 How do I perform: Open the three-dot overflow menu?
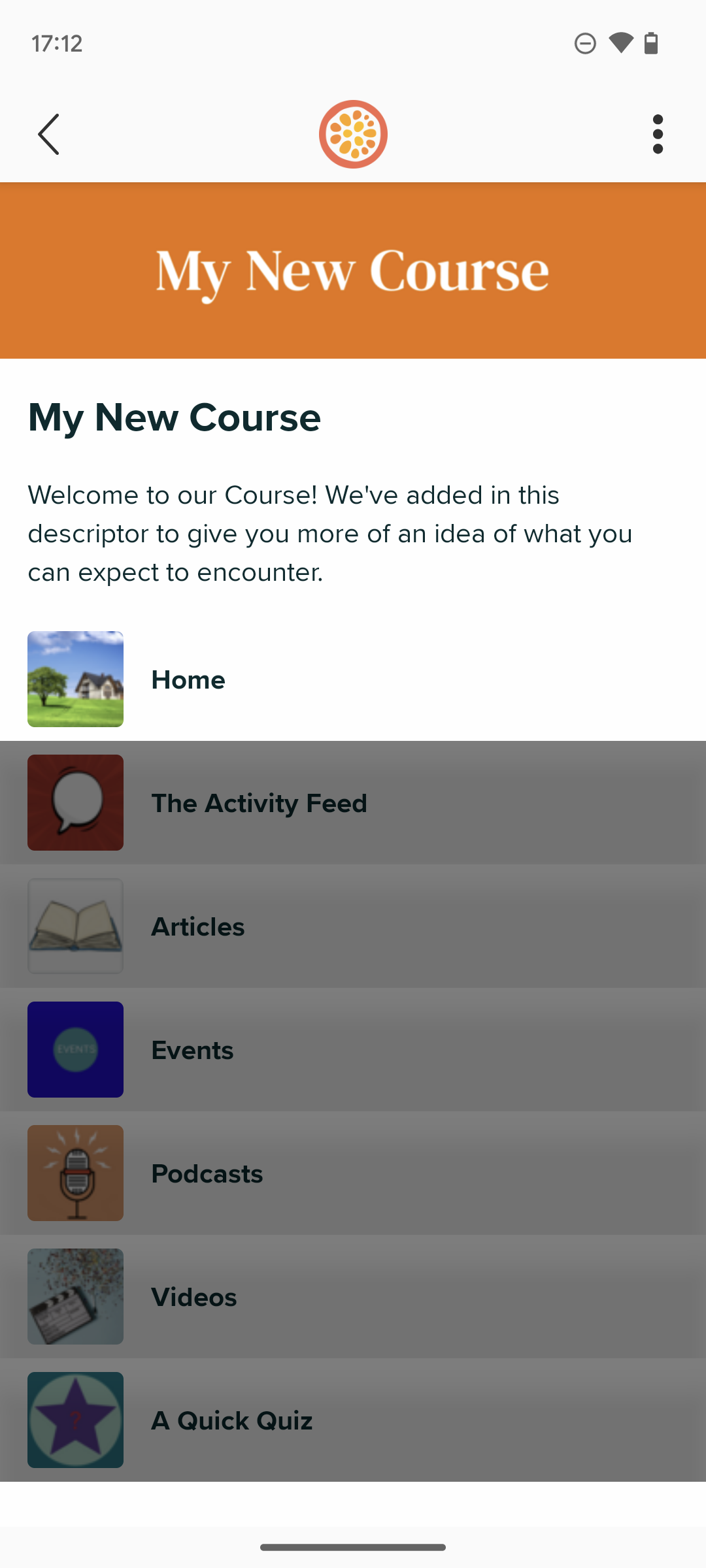pos(658,134)
